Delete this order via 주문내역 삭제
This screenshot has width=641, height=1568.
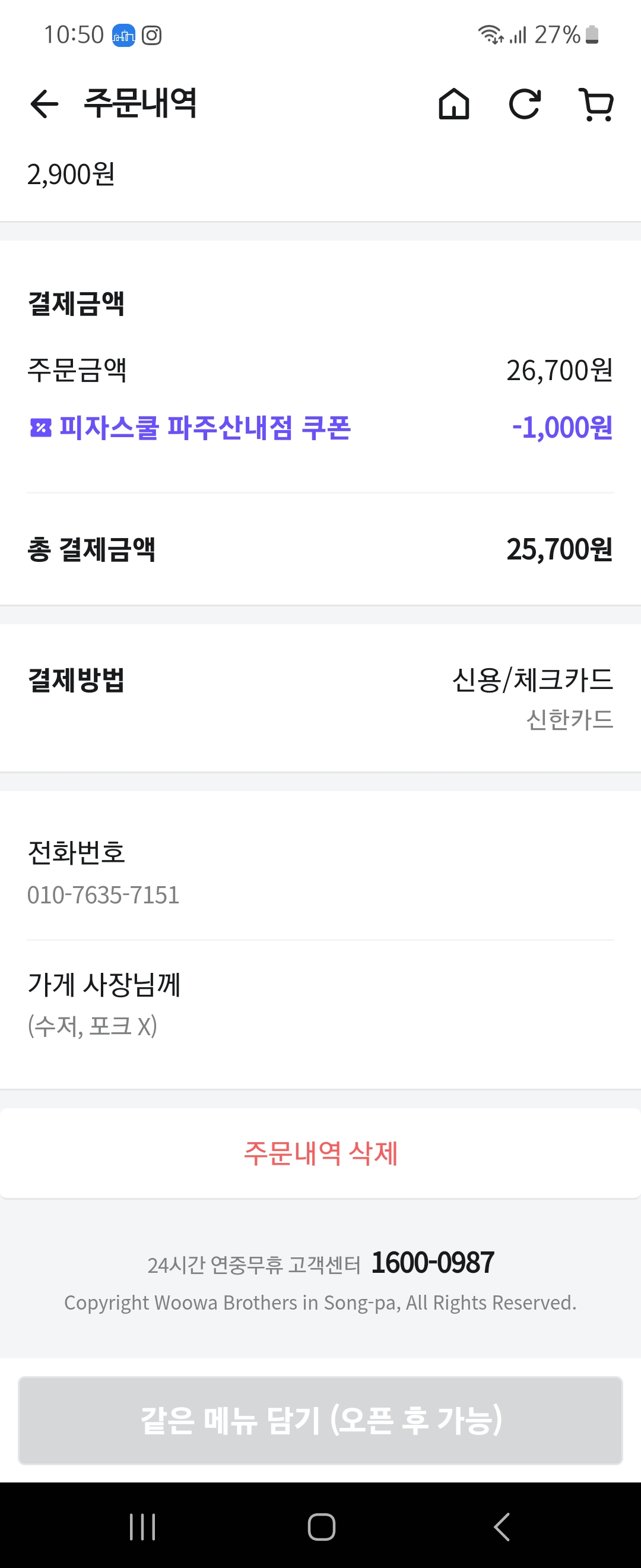point(320,1153)
